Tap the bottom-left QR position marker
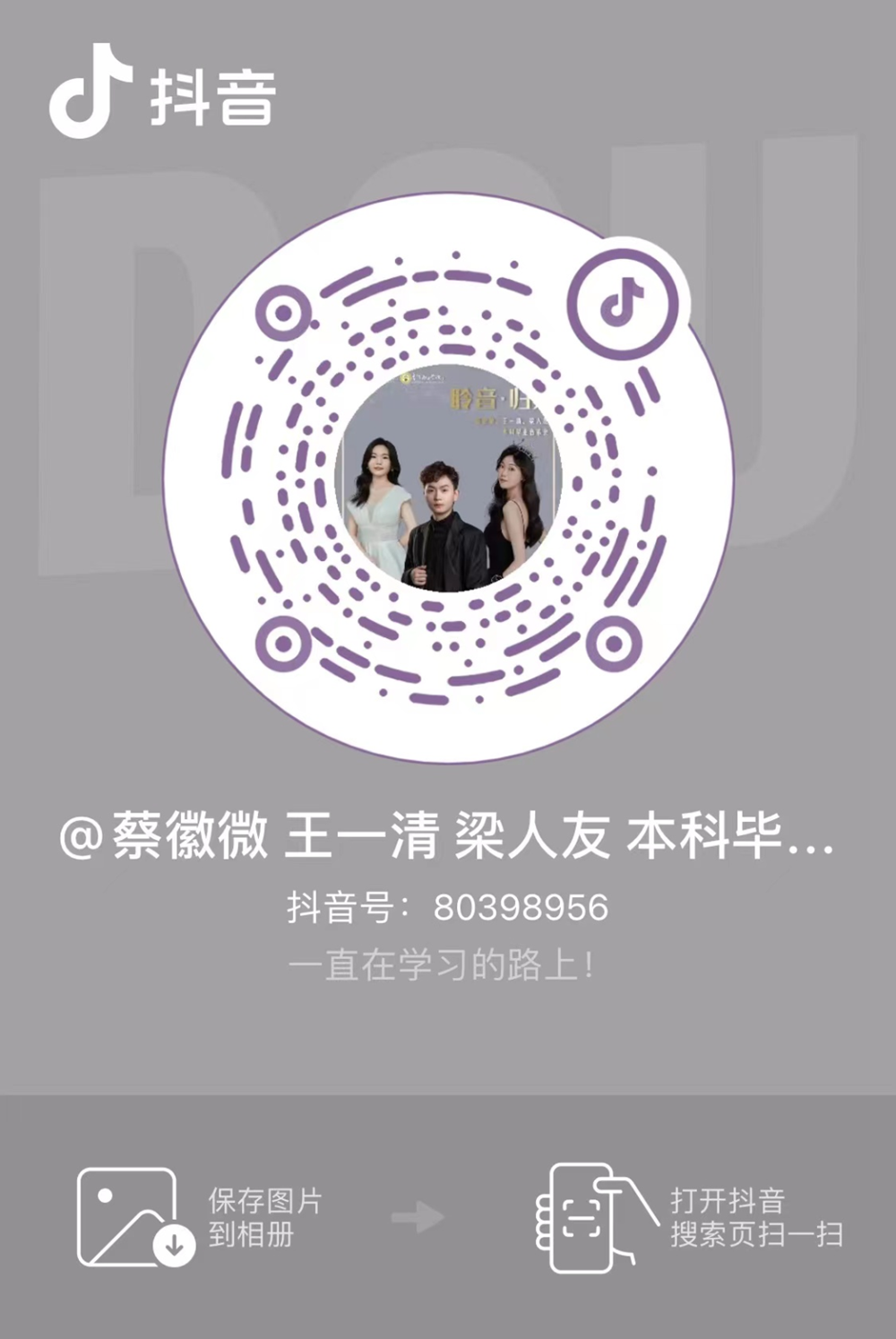Image resolution: width=896 pixels, height=1339 pixels. point(282,644)
